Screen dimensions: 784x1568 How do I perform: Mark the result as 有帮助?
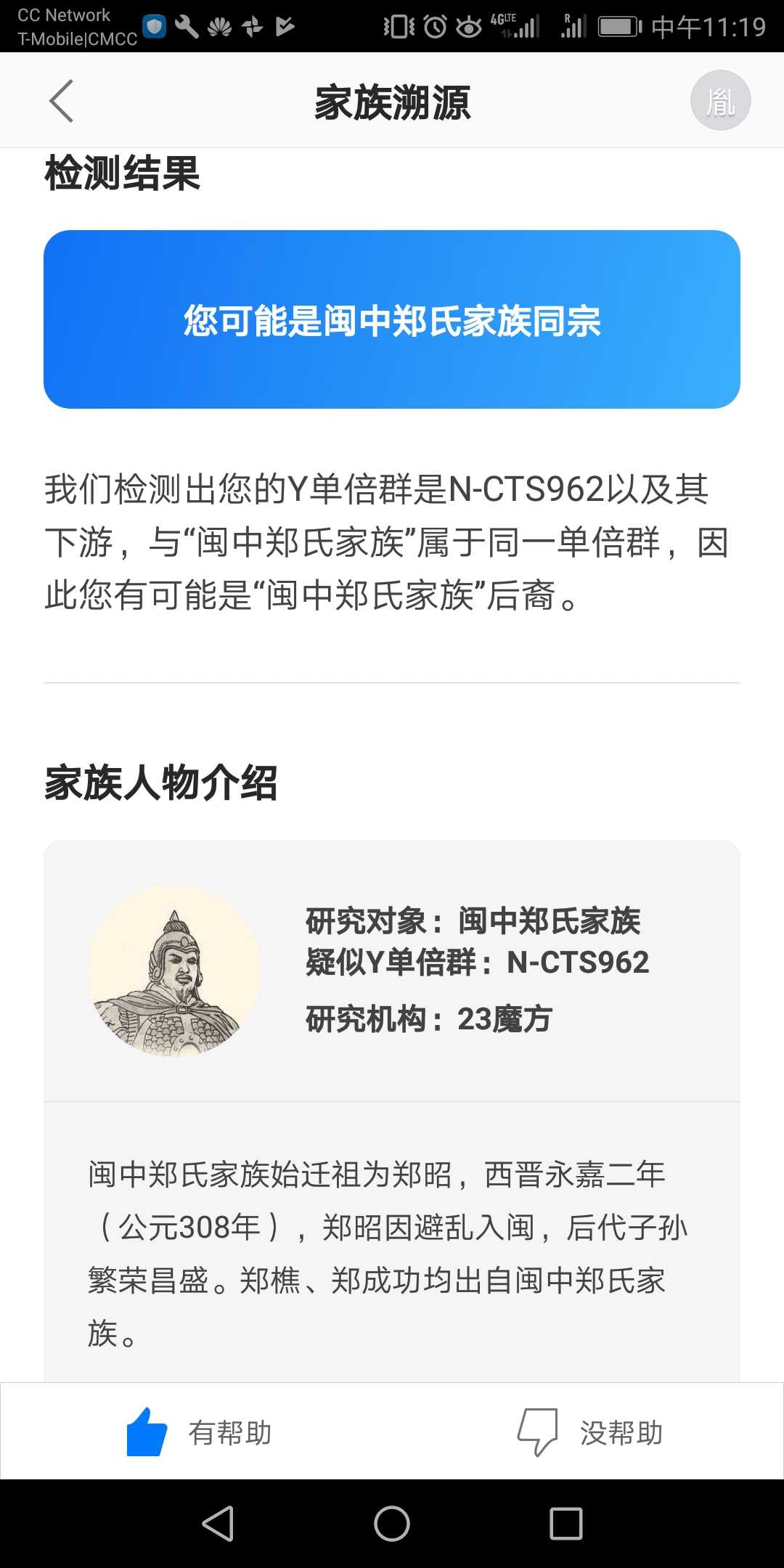coord(199,1432)
